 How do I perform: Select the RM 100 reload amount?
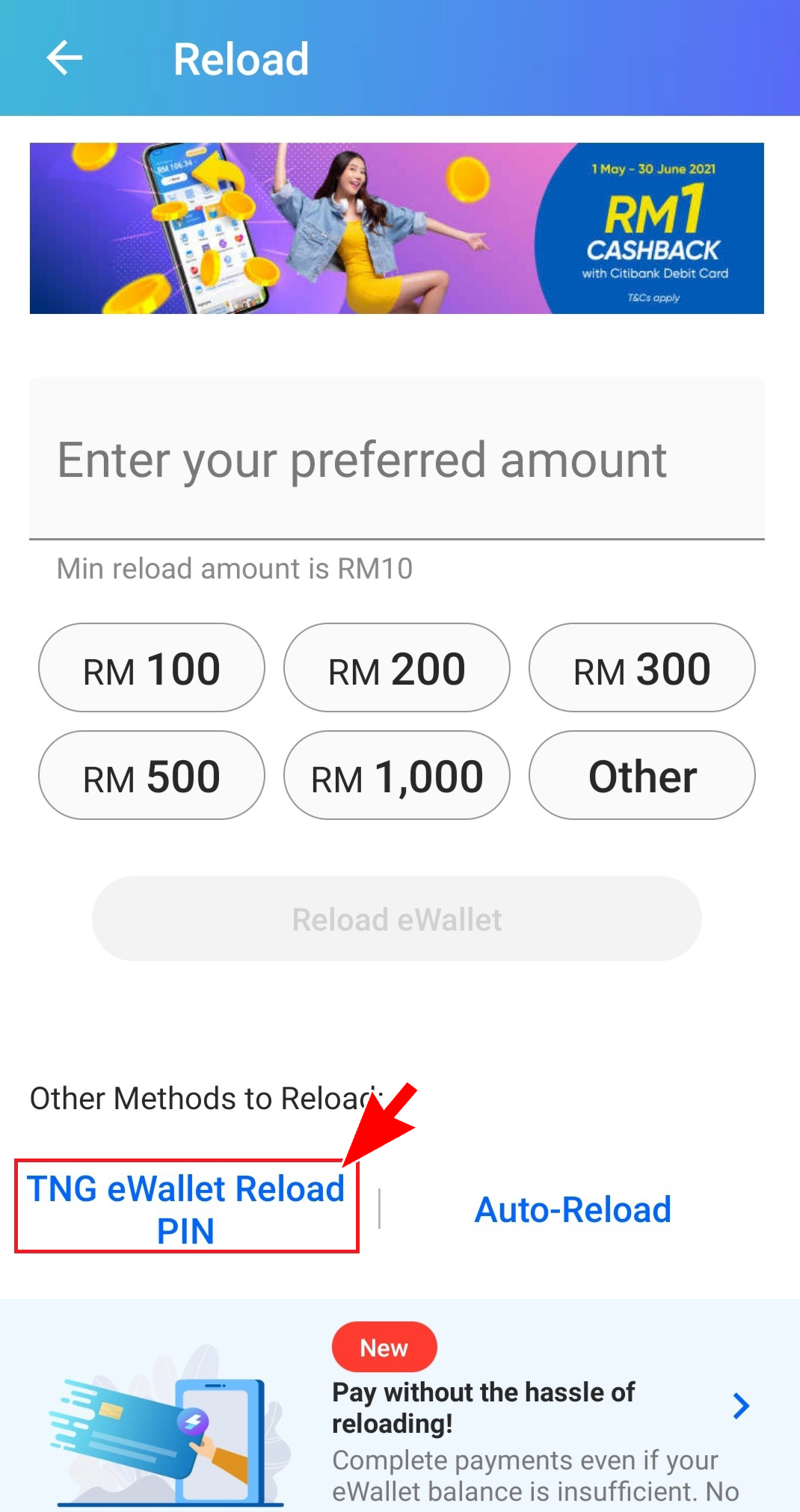click(x=152, y=667)
